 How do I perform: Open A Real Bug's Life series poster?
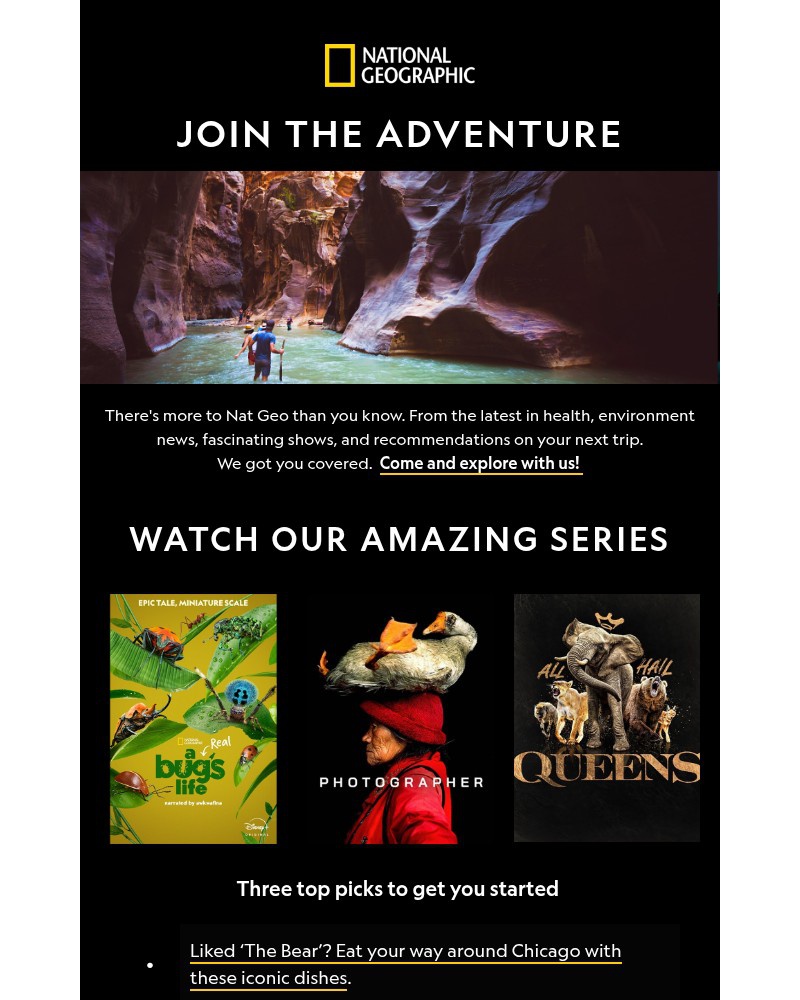193,718
